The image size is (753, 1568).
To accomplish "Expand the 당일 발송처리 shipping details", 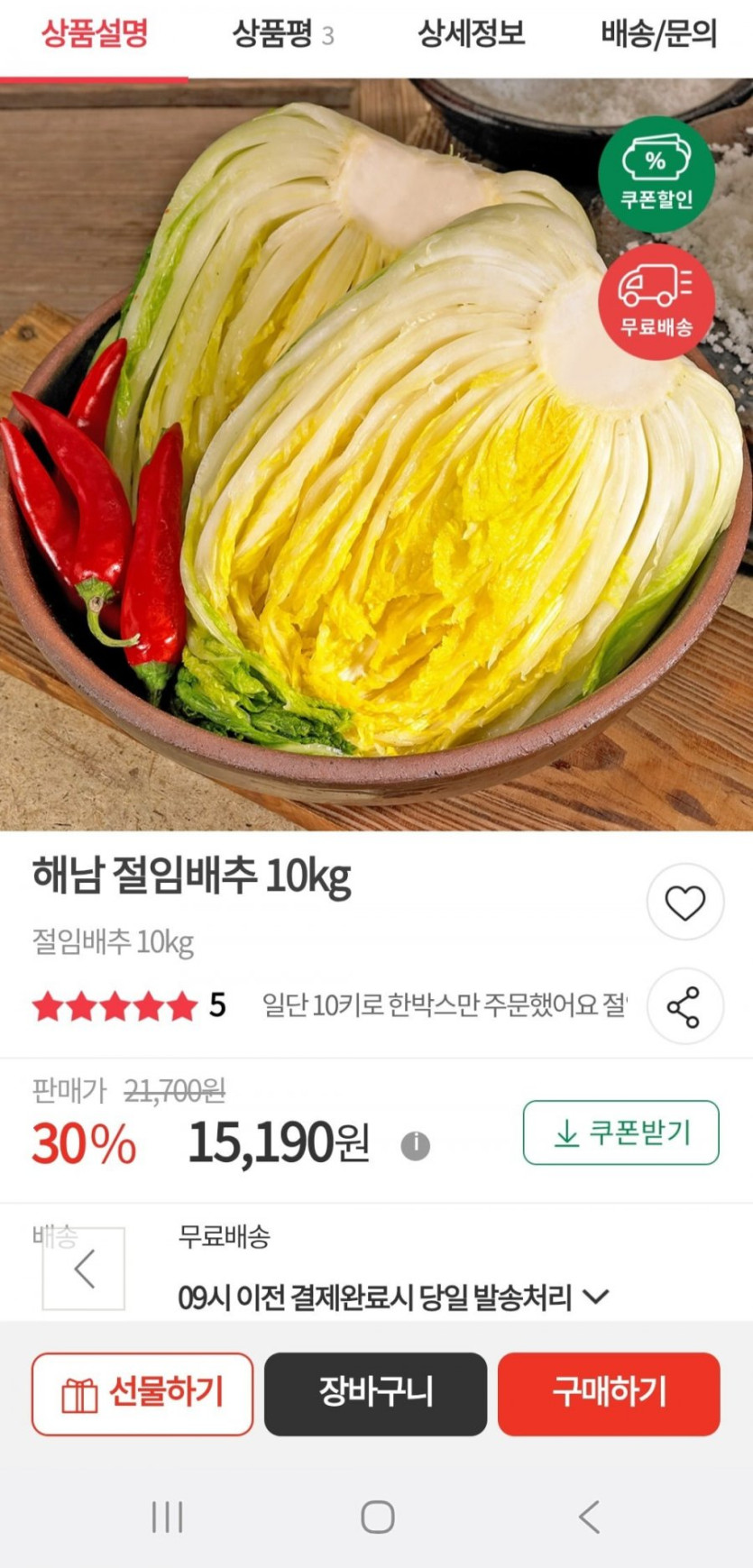I will (x=595, y=1297).
